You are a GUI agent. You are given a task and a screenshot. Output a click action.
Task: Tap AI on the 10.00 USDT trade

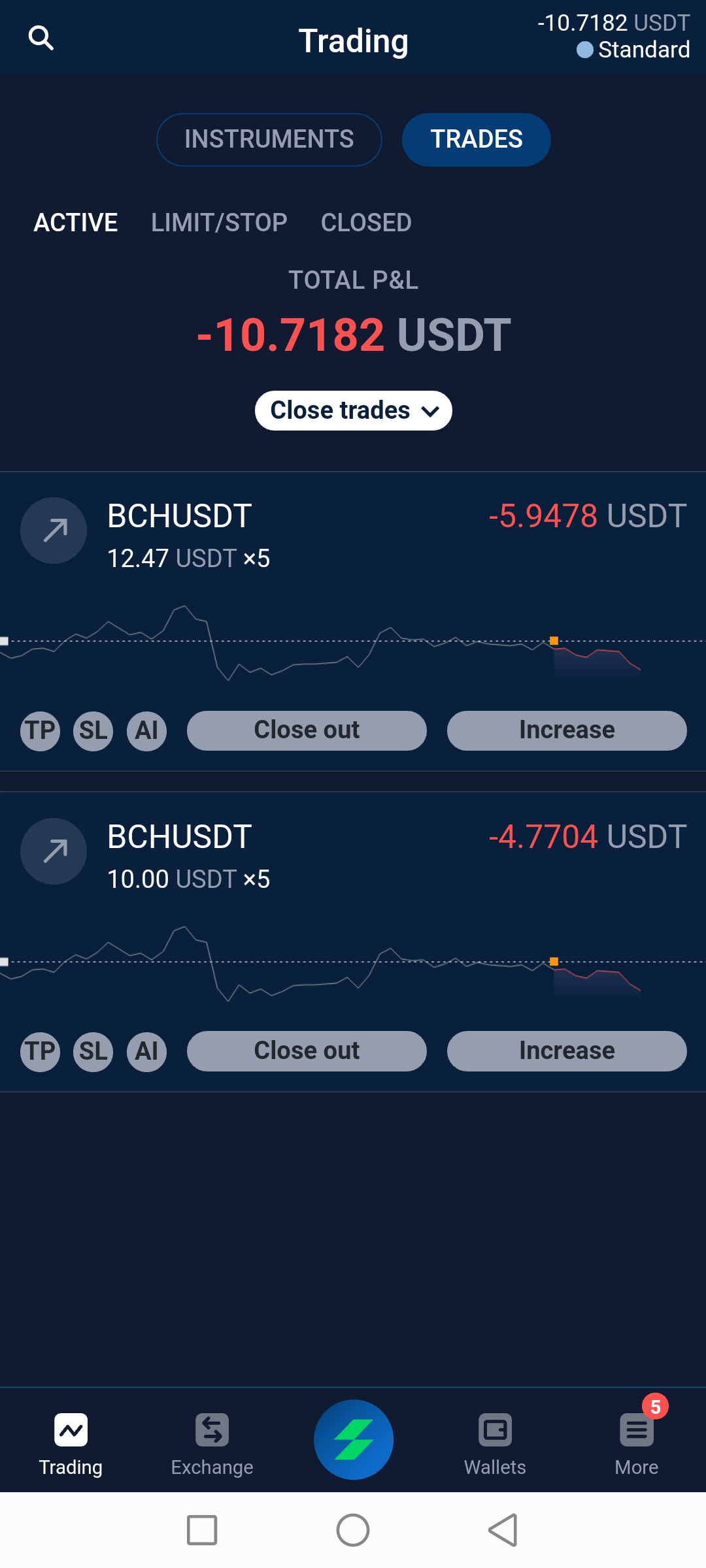(146, 1051)
